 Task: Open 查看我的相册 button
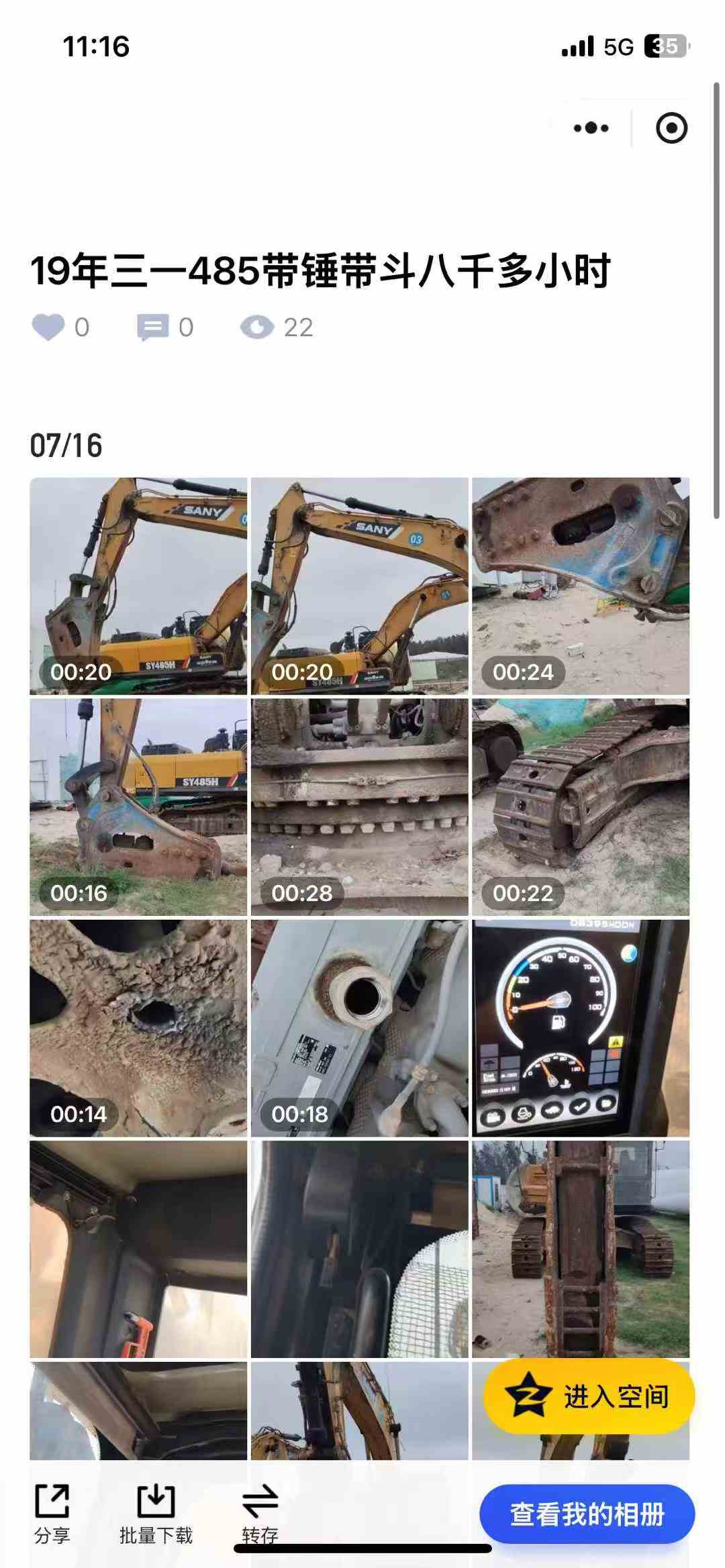(x=587, y=1514)
